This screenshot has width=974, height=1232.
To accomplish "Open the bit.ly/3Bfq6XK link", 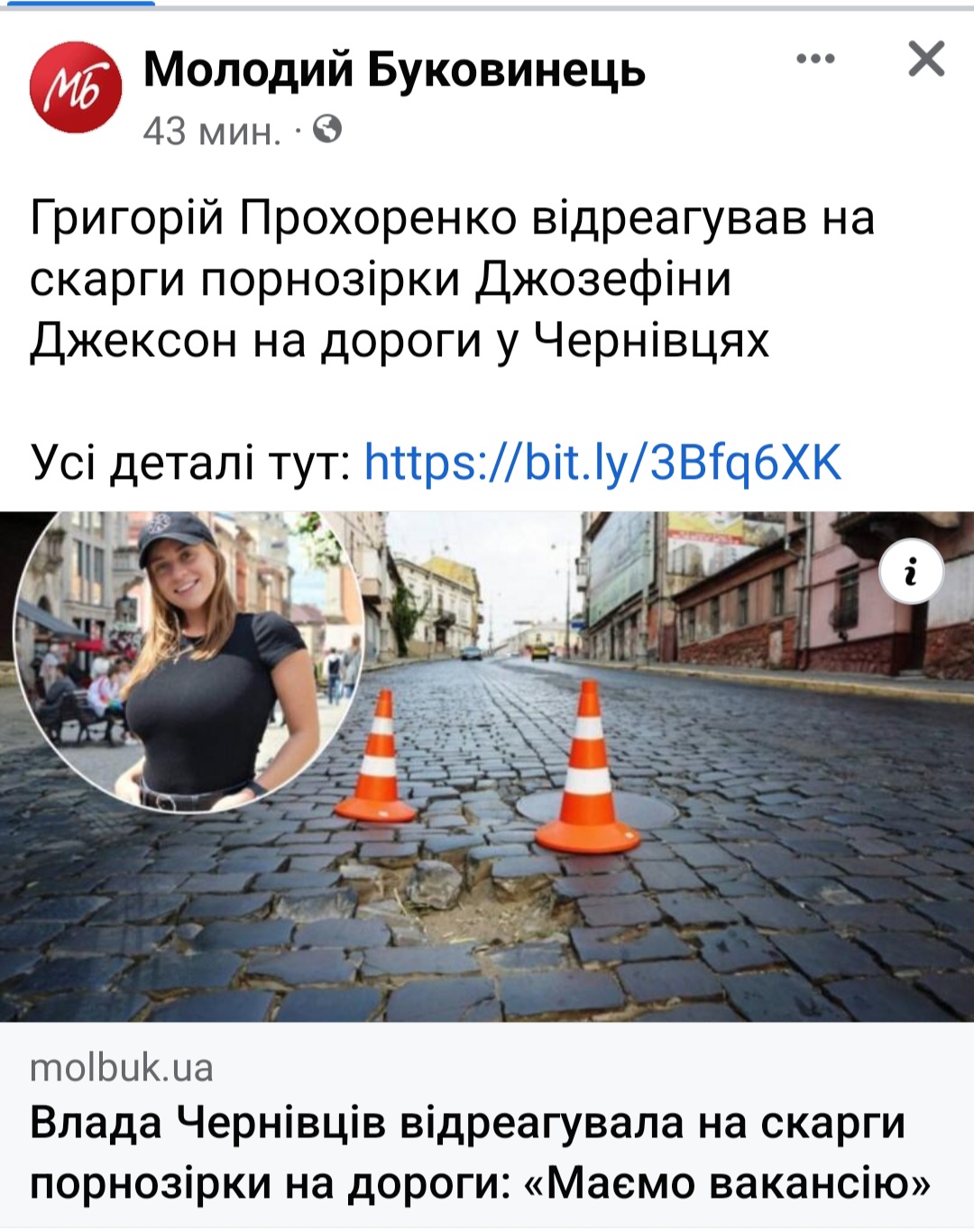I will click(x=602, y=463).
